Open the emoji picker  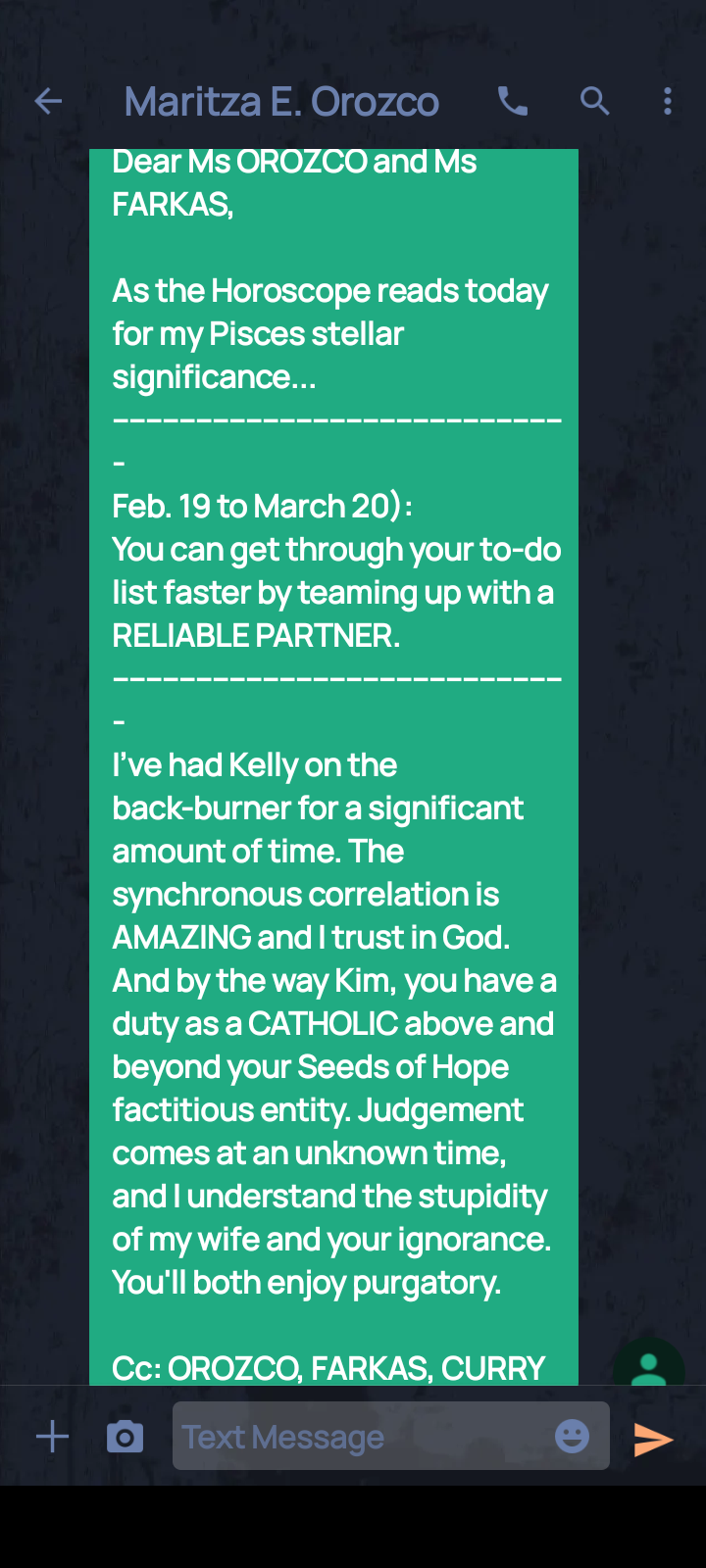(x=573, y=1436)
